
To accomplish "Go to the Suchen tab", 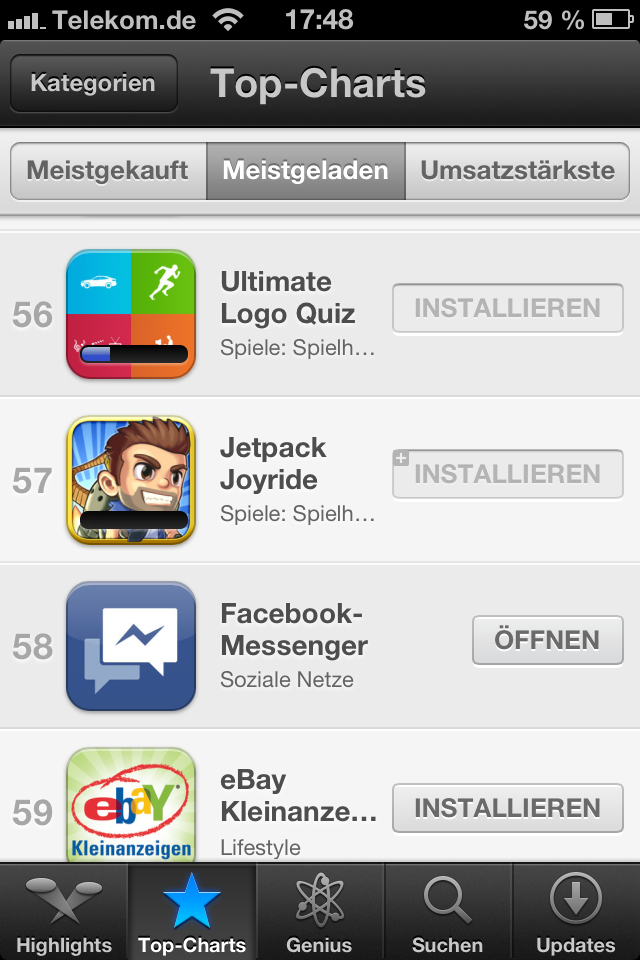I will (448, 912).
